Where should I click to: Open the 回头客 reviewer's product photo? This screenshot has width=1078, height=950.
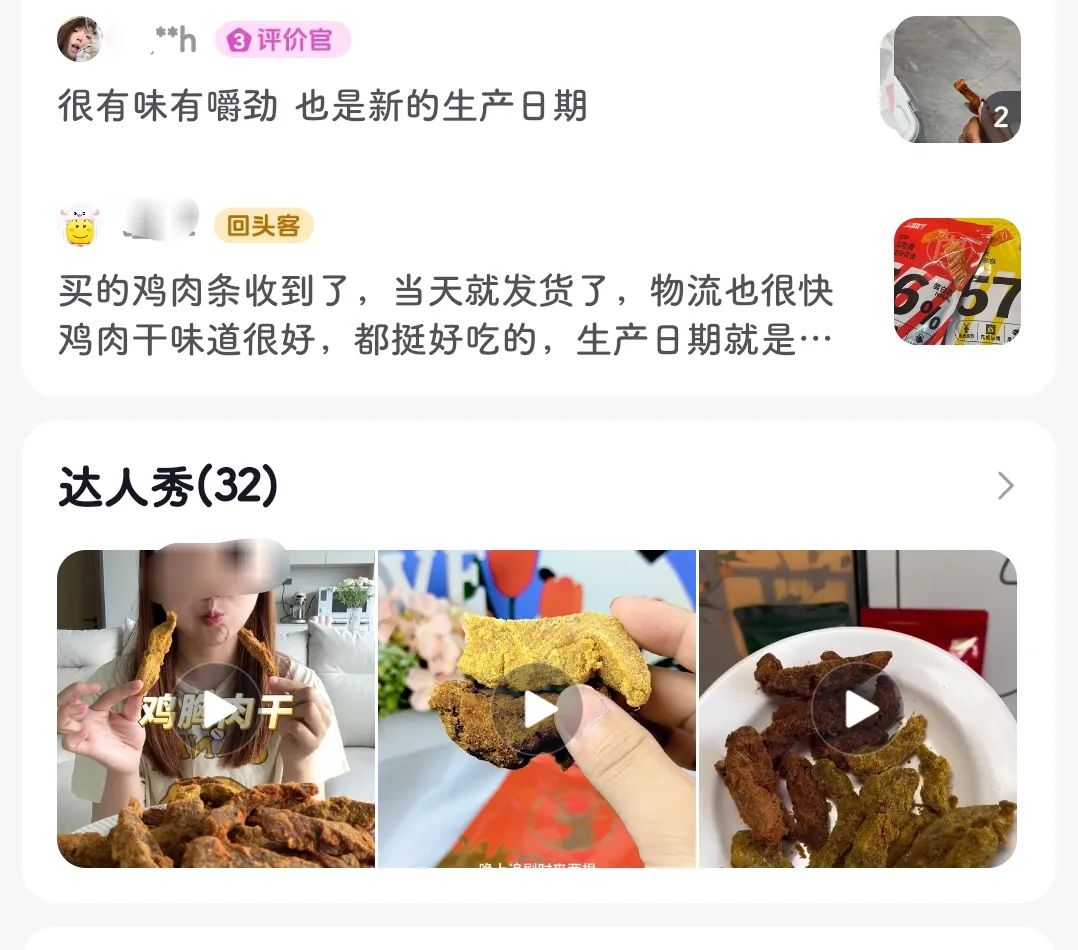pos(957,282)
